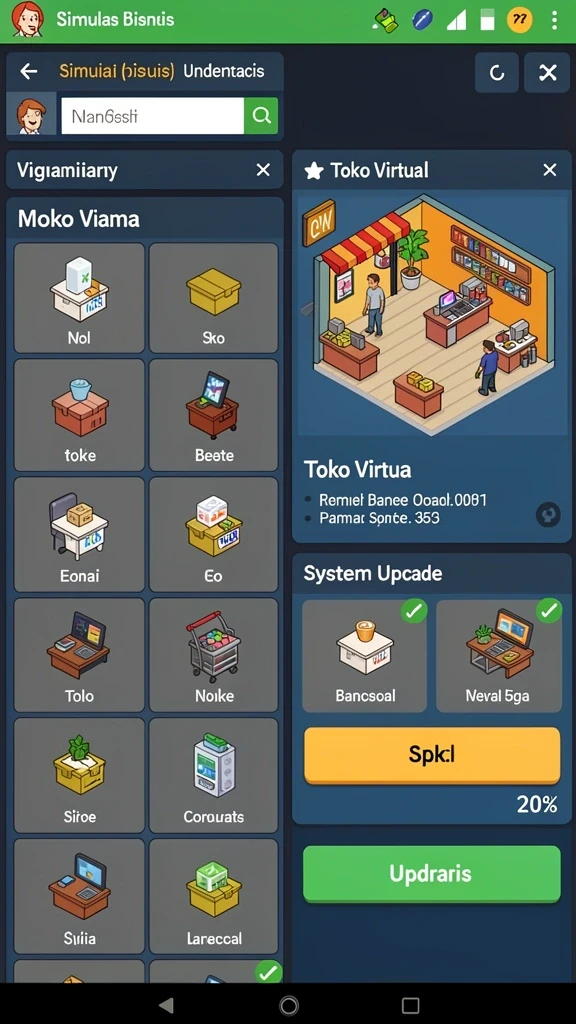Tap the green search magnifier button

[x=261, y=116]
